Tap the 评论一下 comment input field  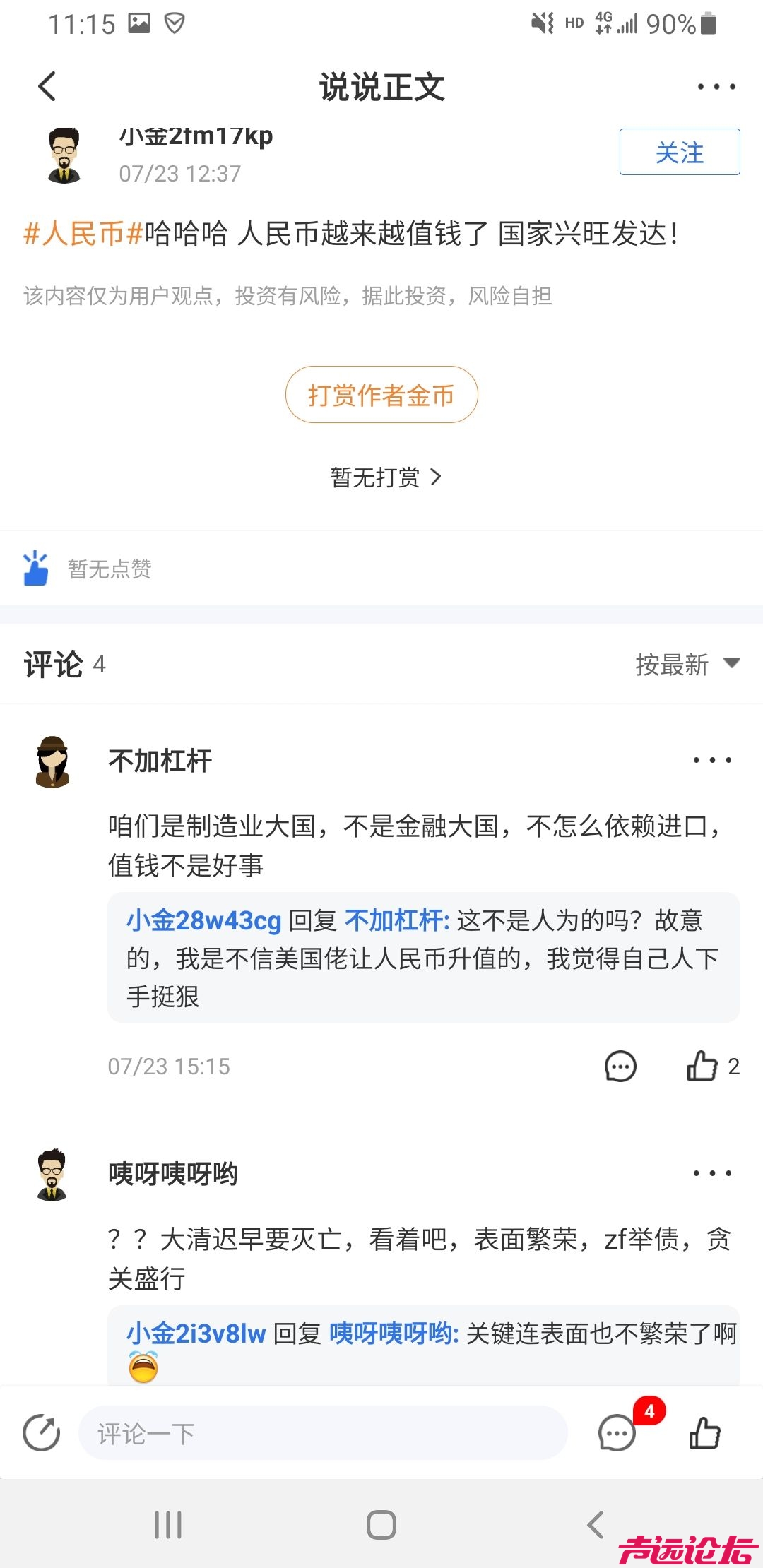(323, 1434)
